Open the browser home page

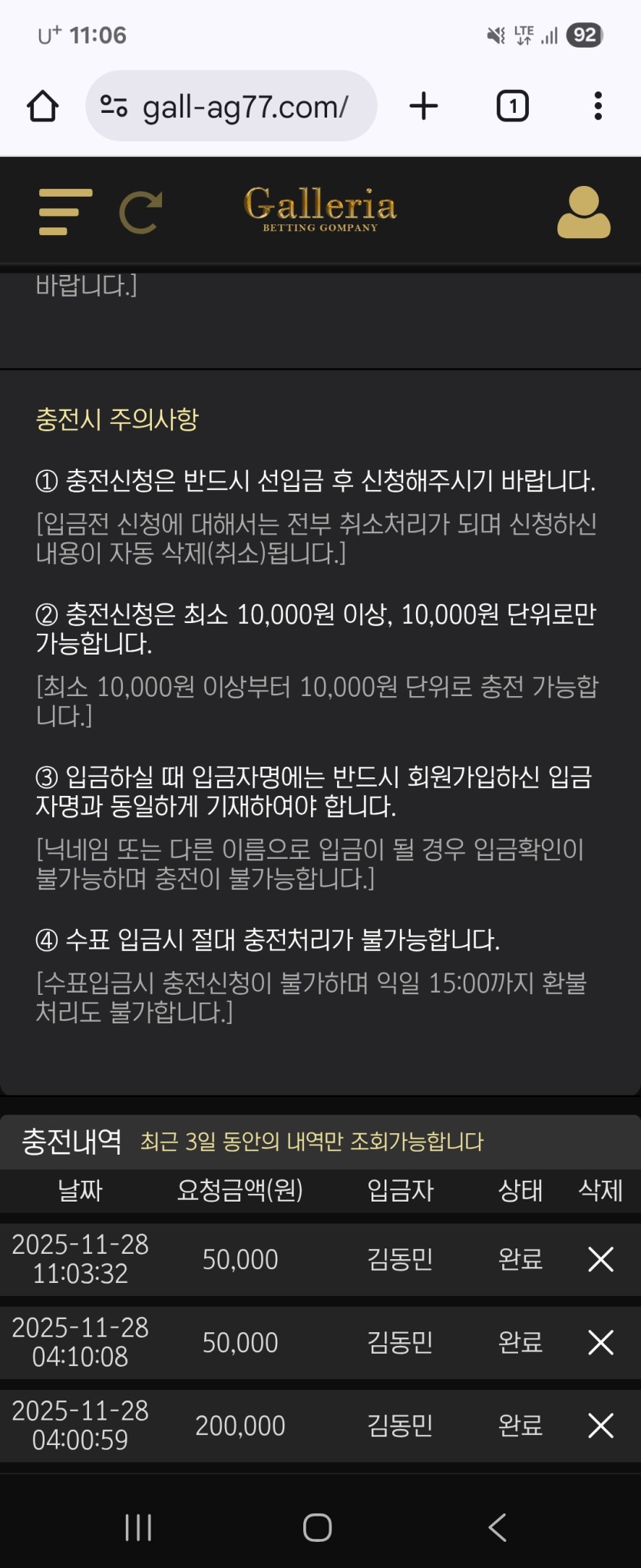click(43, 106)
